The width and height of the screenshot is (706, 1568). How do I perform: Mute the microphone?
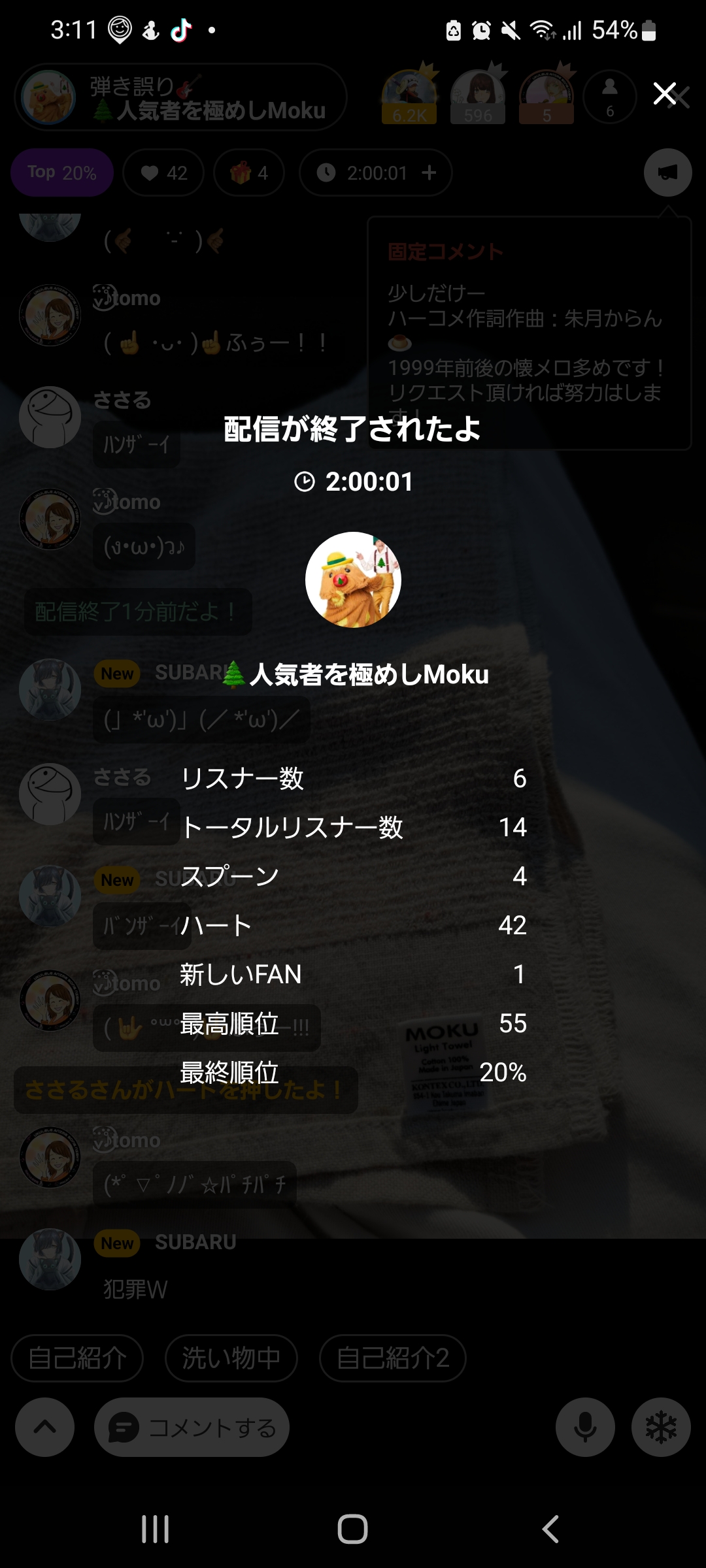click(585, 1428)
